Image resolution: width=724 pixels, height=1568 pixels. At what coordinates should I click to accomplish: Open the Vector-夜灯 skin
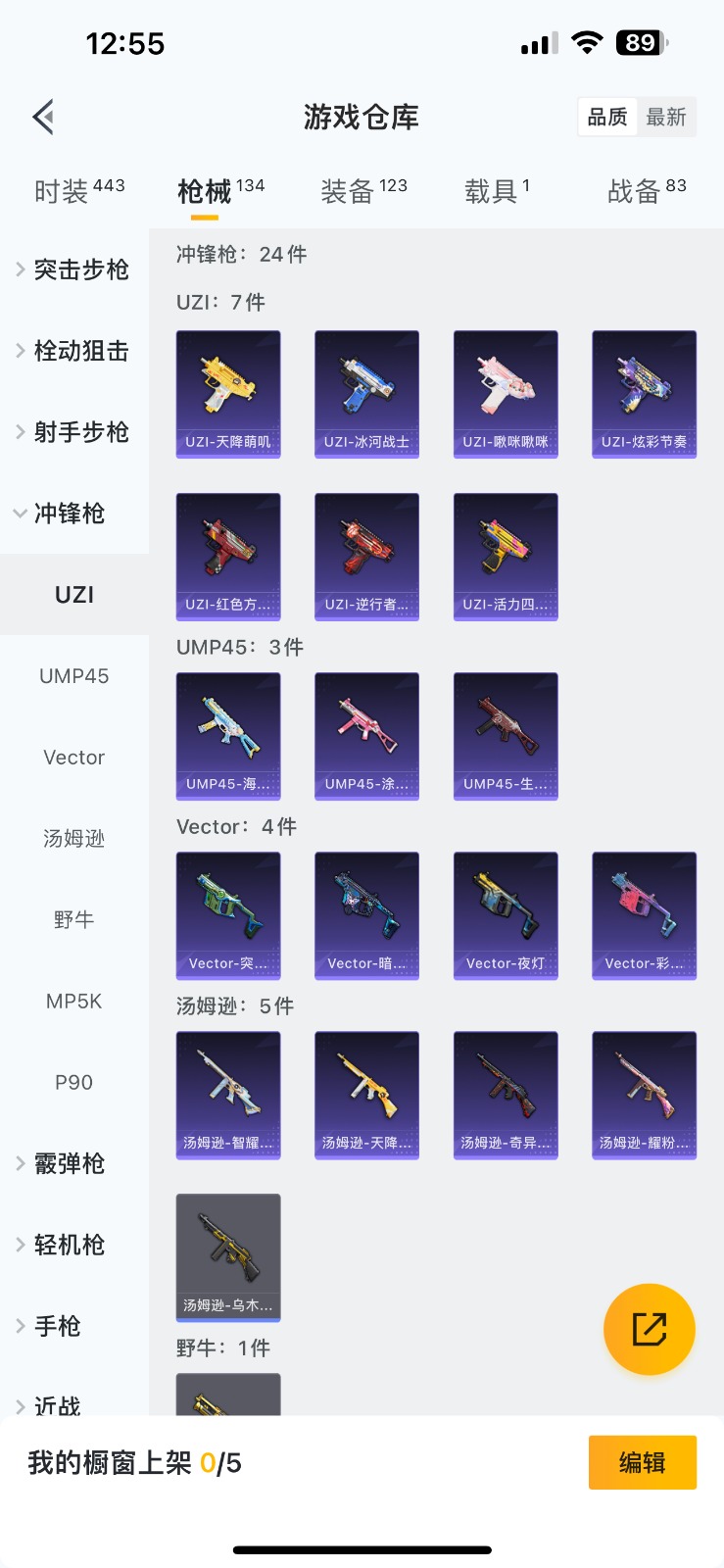[506, 915]
